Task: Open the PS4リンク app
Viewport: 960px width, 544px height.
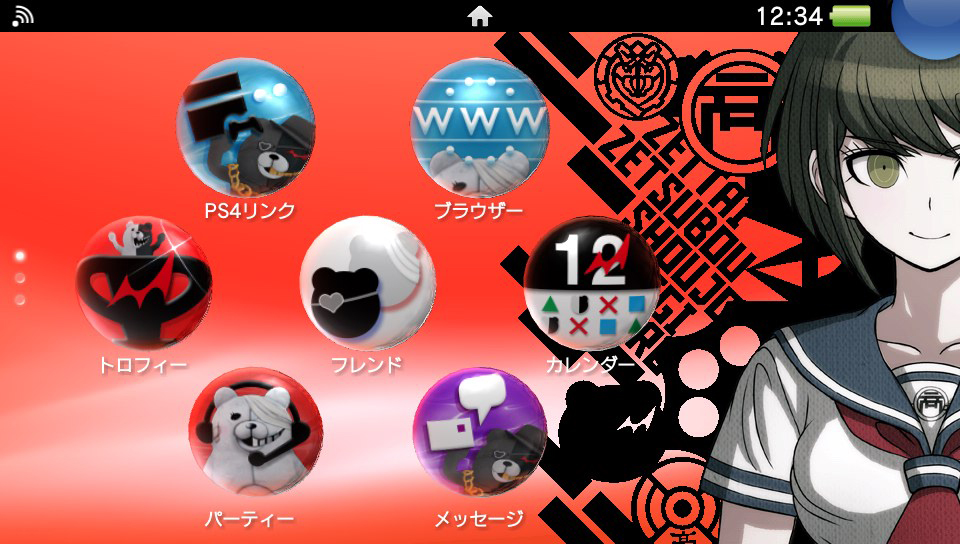Action: [x=246, y=128]
